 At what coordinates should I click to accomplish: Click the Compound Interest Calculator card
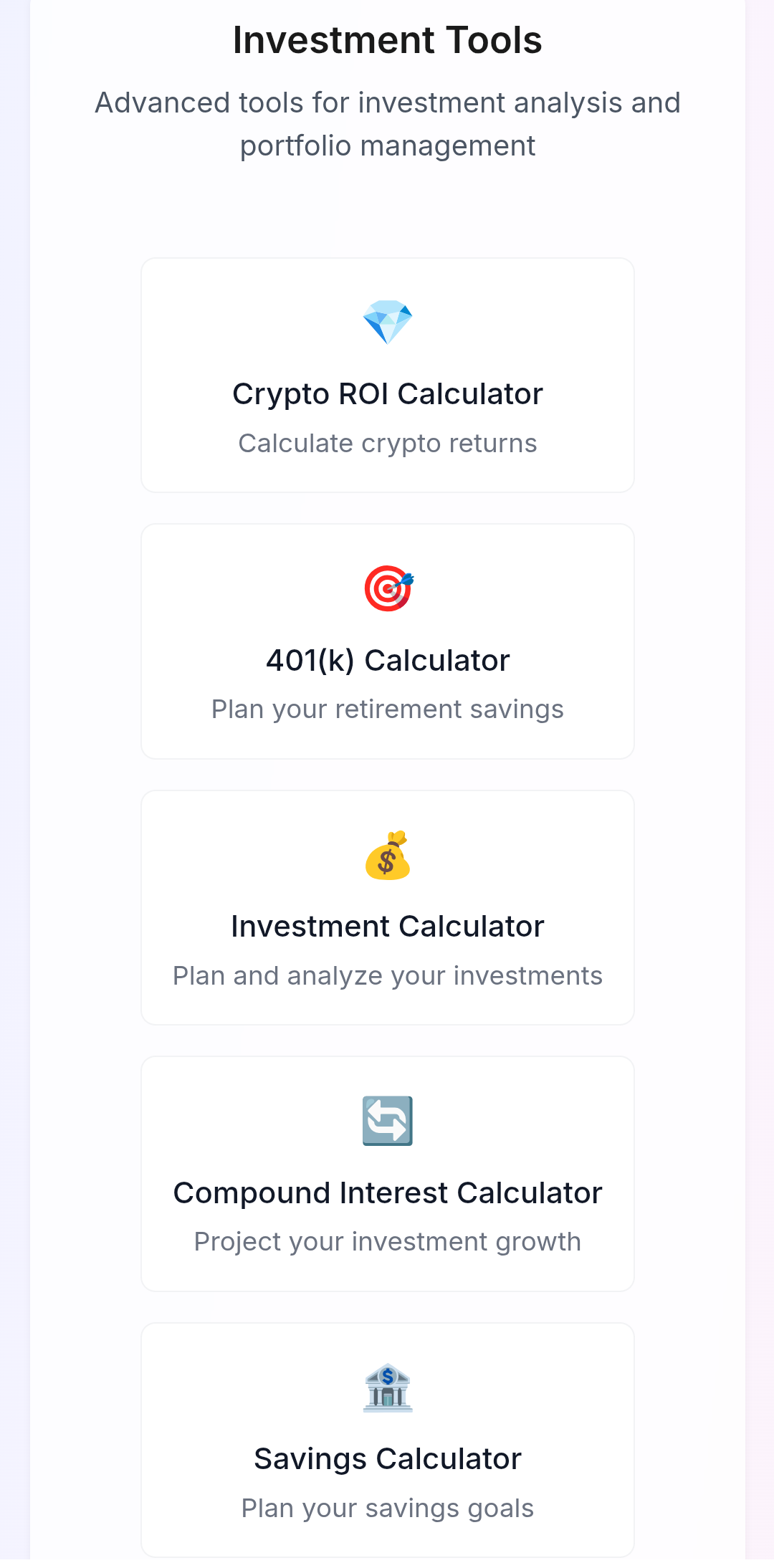click(387, 1172)
